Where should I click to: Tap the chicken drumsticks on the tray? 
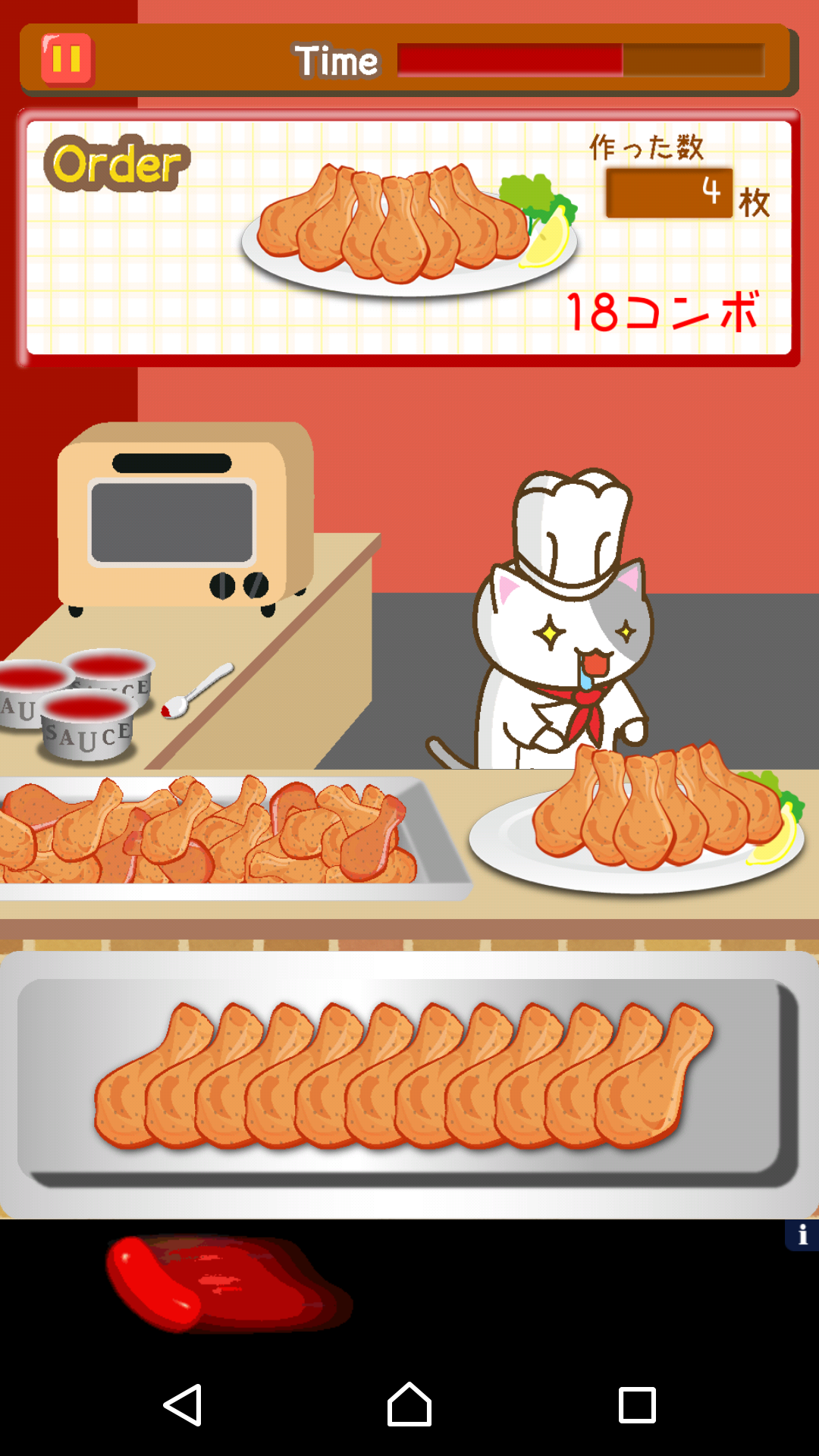coord(402,1077)
